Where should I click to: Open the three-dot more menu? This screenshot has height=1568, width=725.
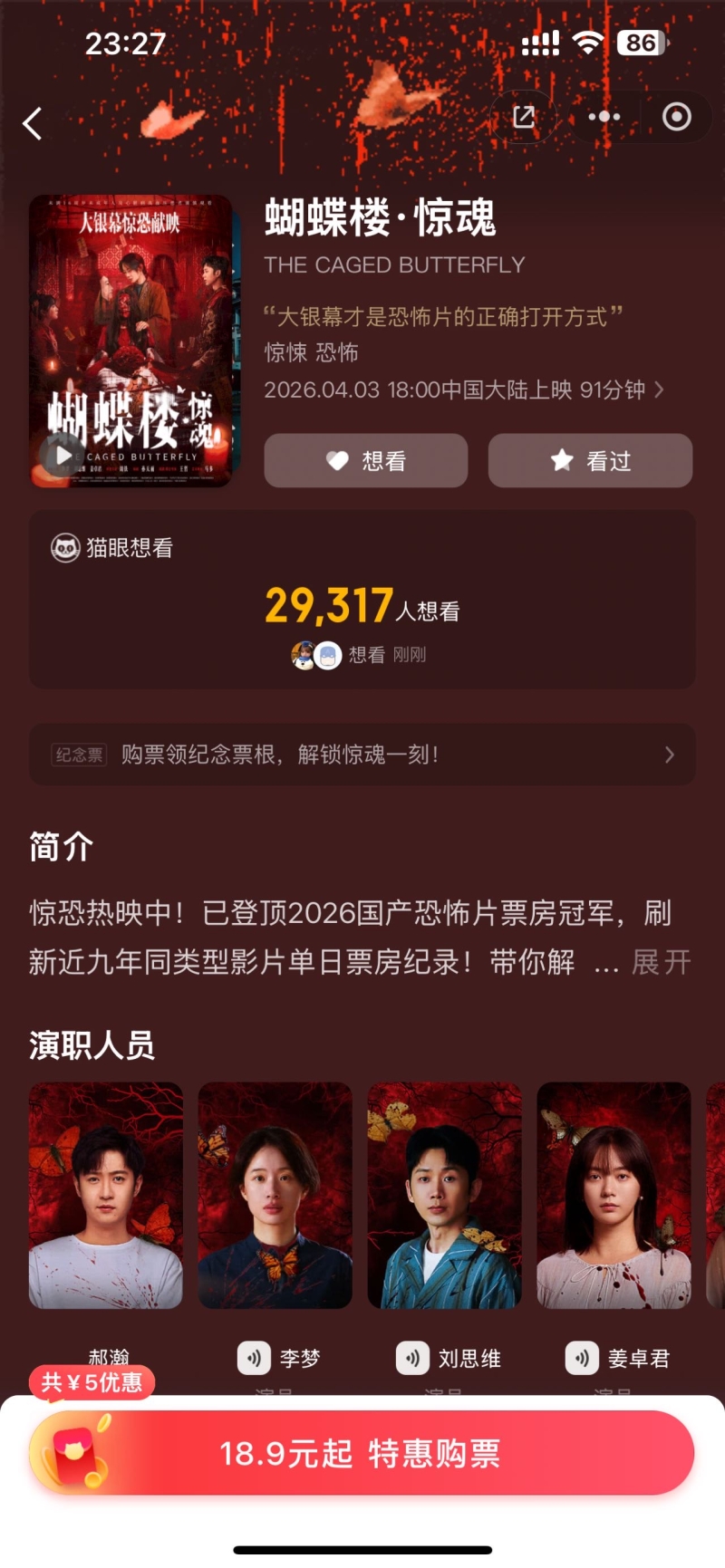point(604,117)
